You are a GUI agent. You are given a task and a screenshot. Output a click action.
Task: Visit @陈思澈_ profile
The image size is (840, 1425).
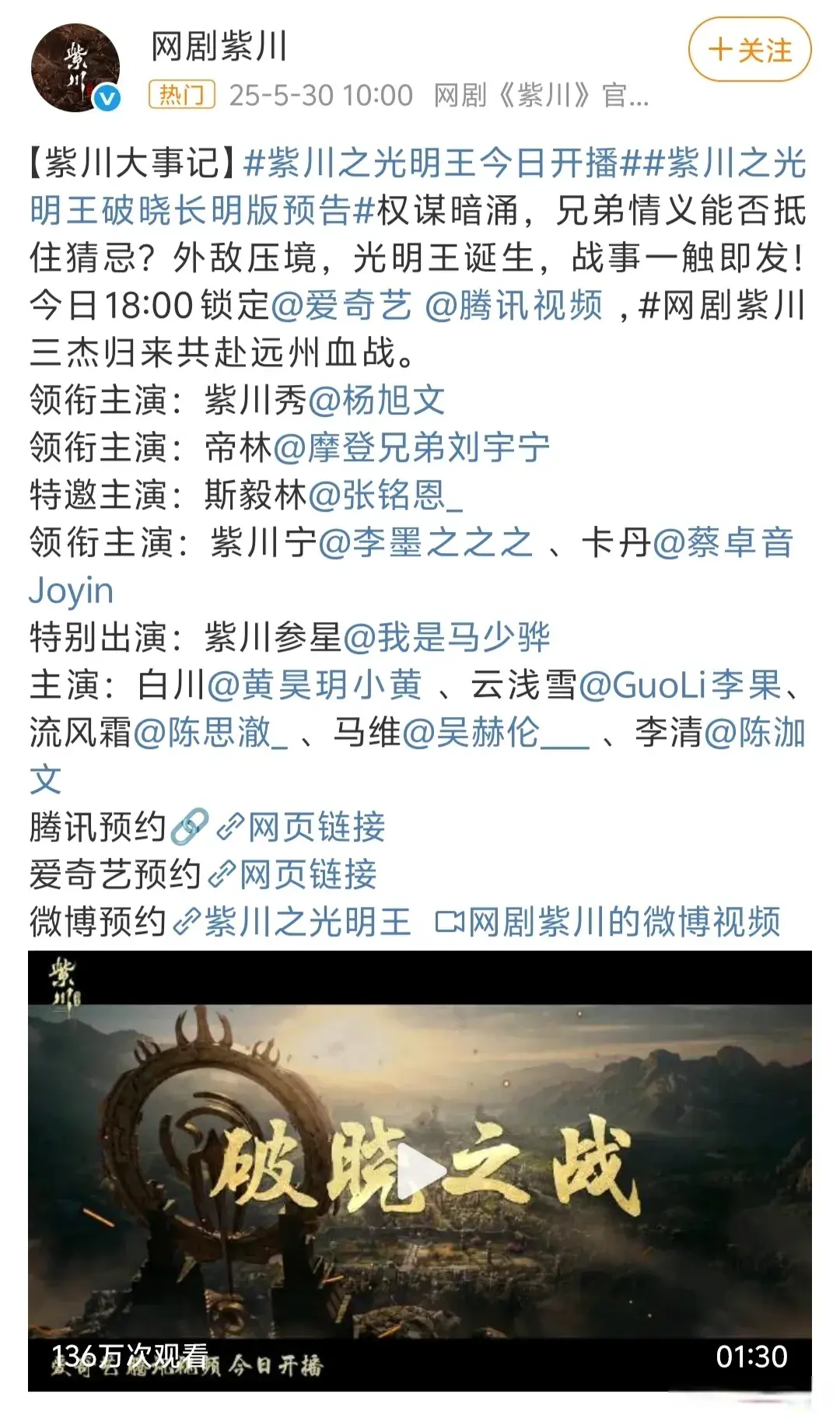tap(210, 733)
